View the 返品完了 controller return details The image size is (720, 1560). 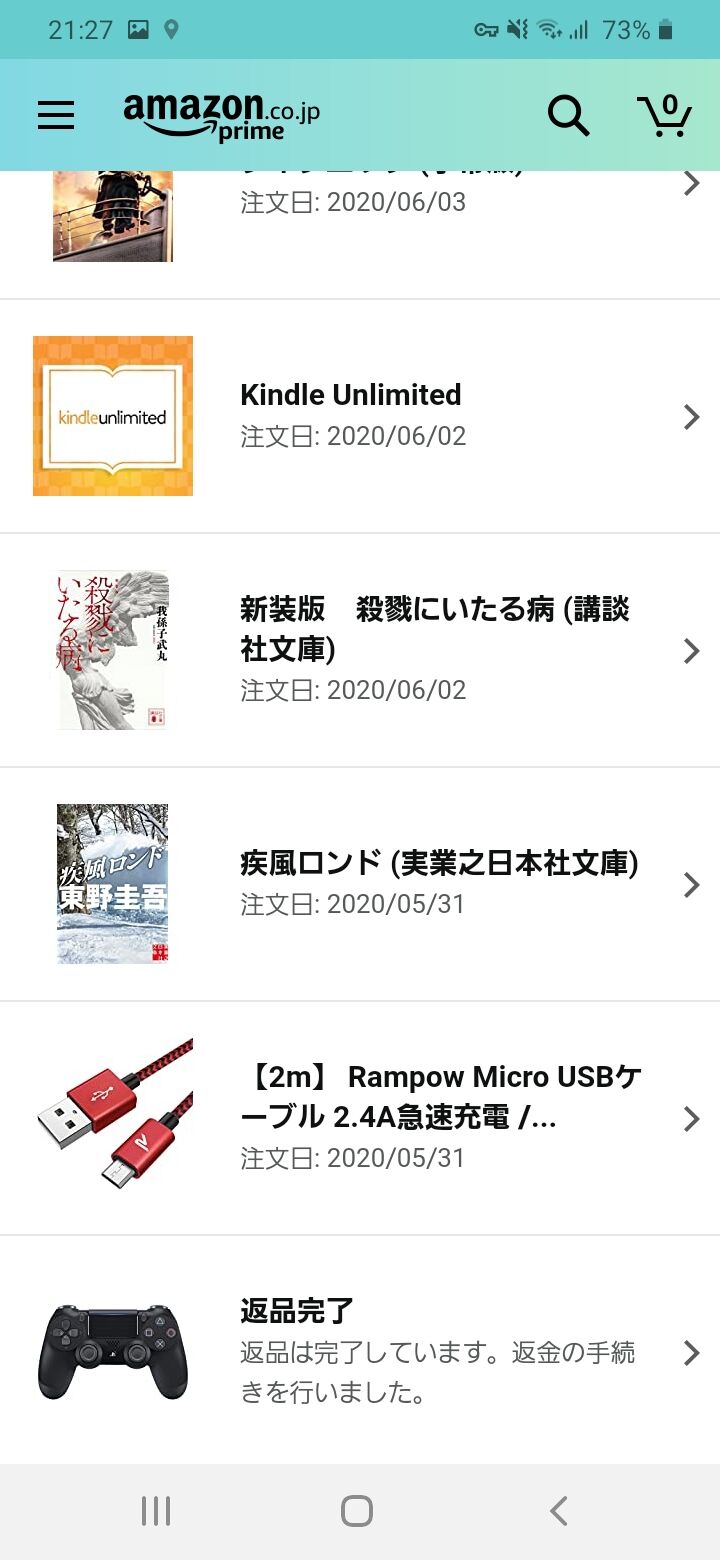coord(360,1352)
